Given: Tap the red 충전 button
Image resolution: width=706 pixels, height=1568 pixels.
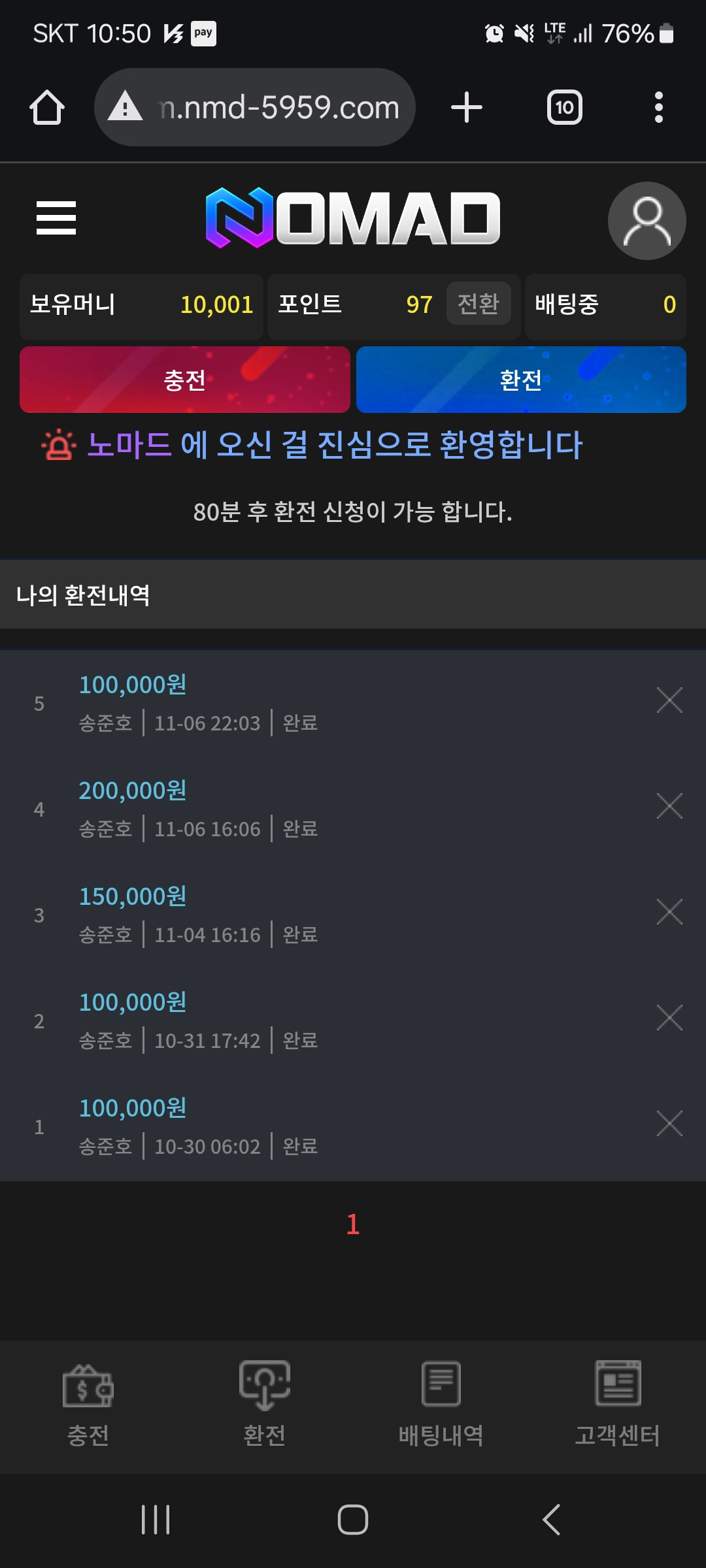Looking at the screenshot, I should click(x=185, y=380).
